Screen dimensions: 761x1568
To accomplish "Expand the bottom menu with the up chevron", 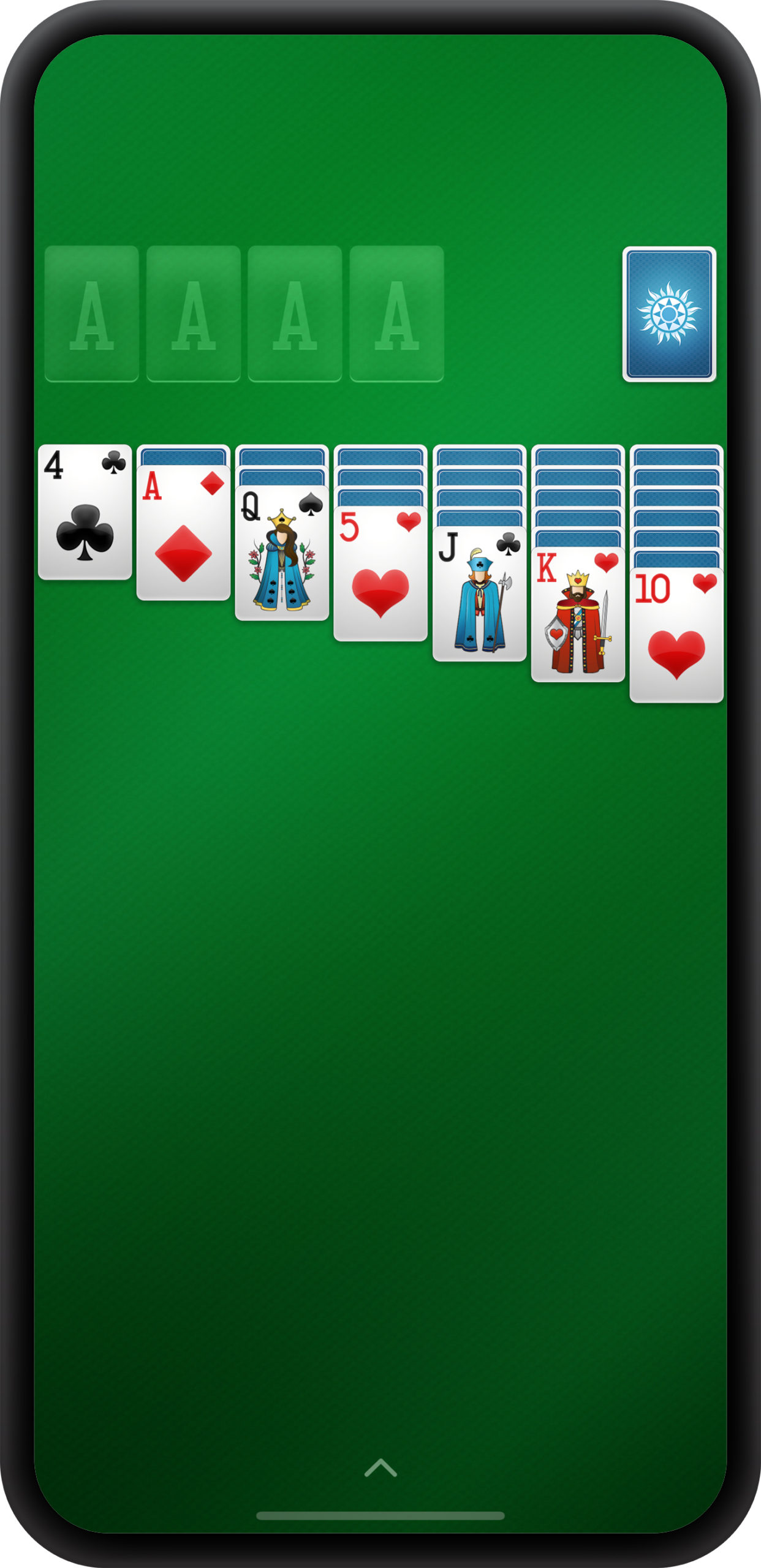I will coord(380,1468).
